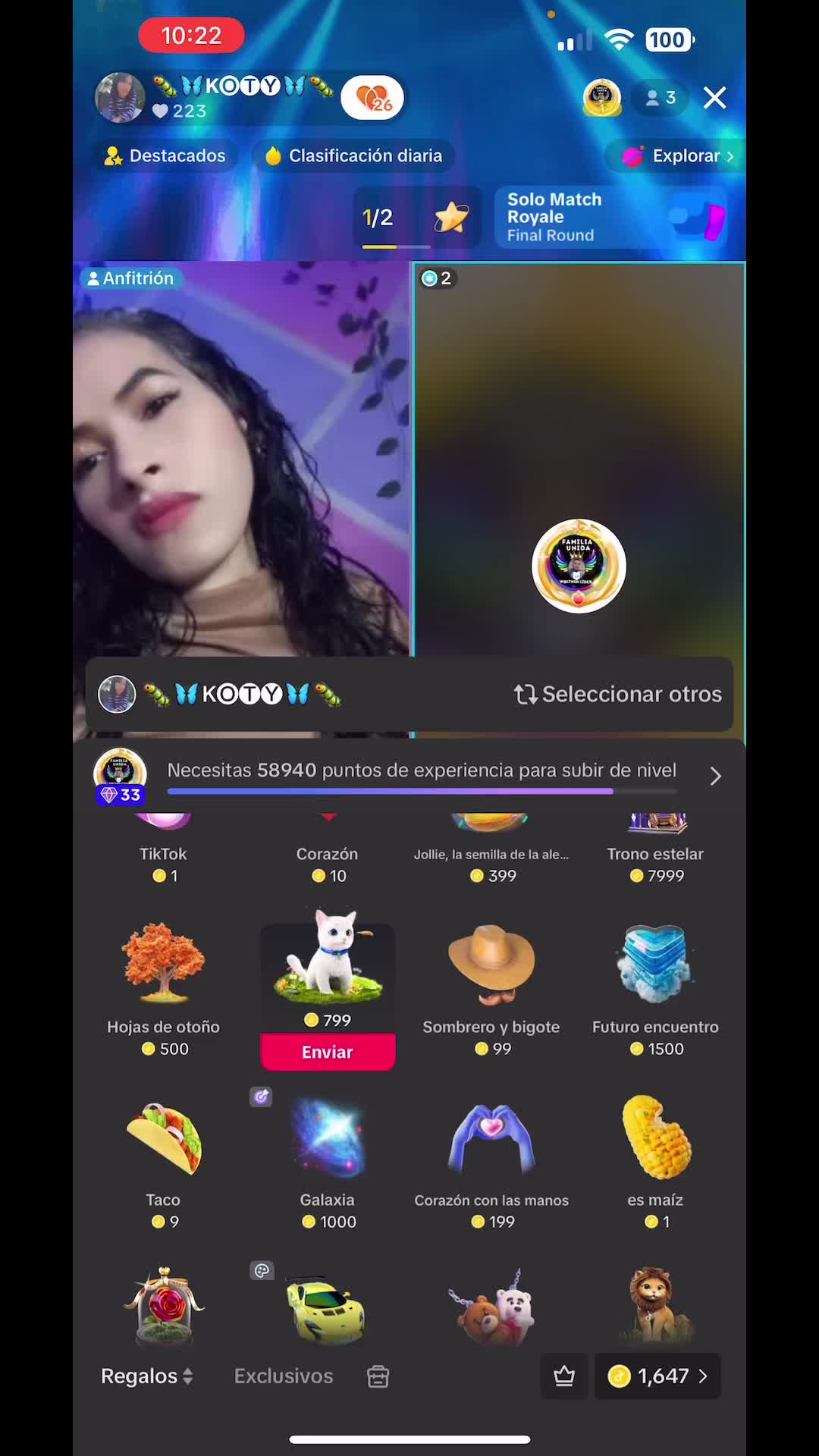Open Solo Match Royale banner

pyautogui.click(x=611, y=217)
